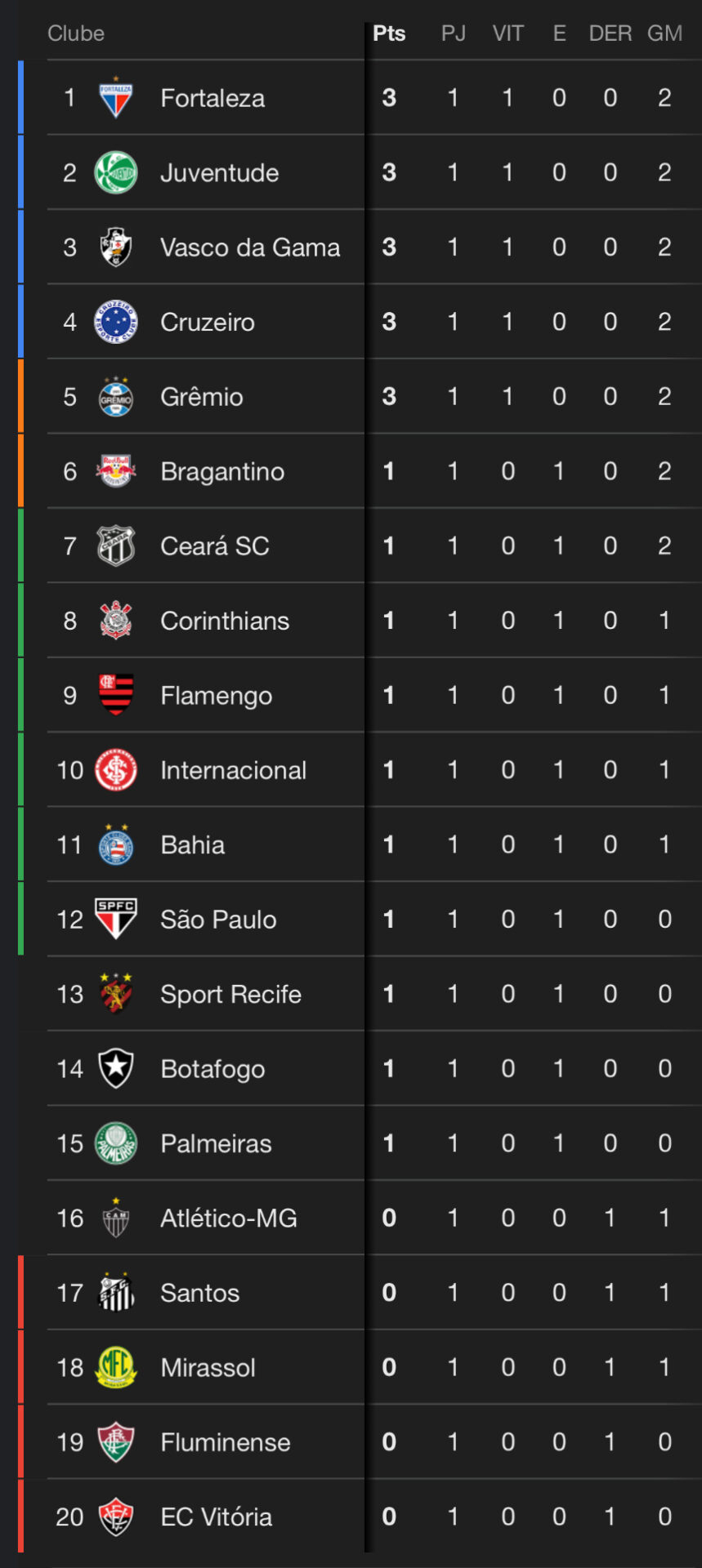This screenshot has width=702, height=1568.
Task: Open the Sport Recife row
Action: [230, 994]
